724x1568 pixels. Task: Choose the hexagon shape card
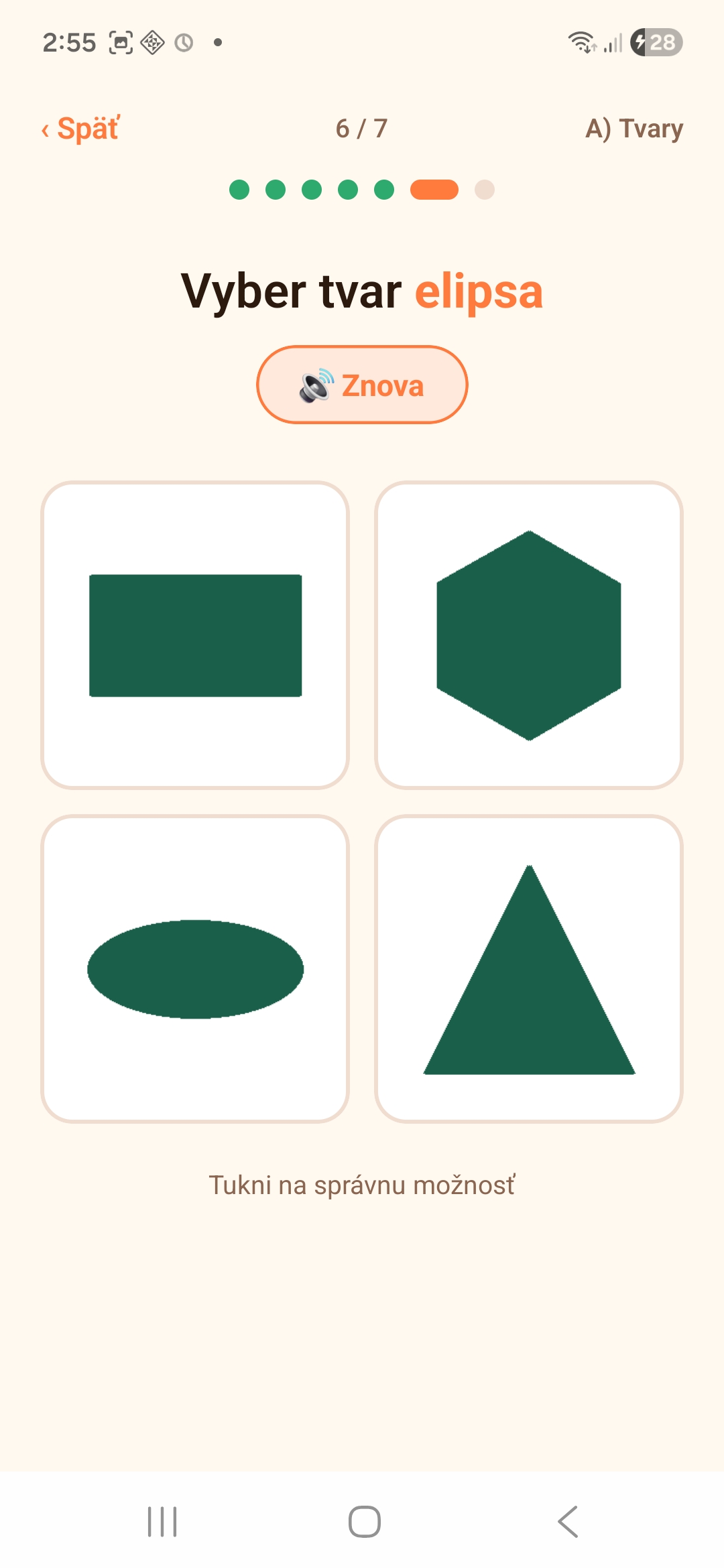tap(529, 635)
